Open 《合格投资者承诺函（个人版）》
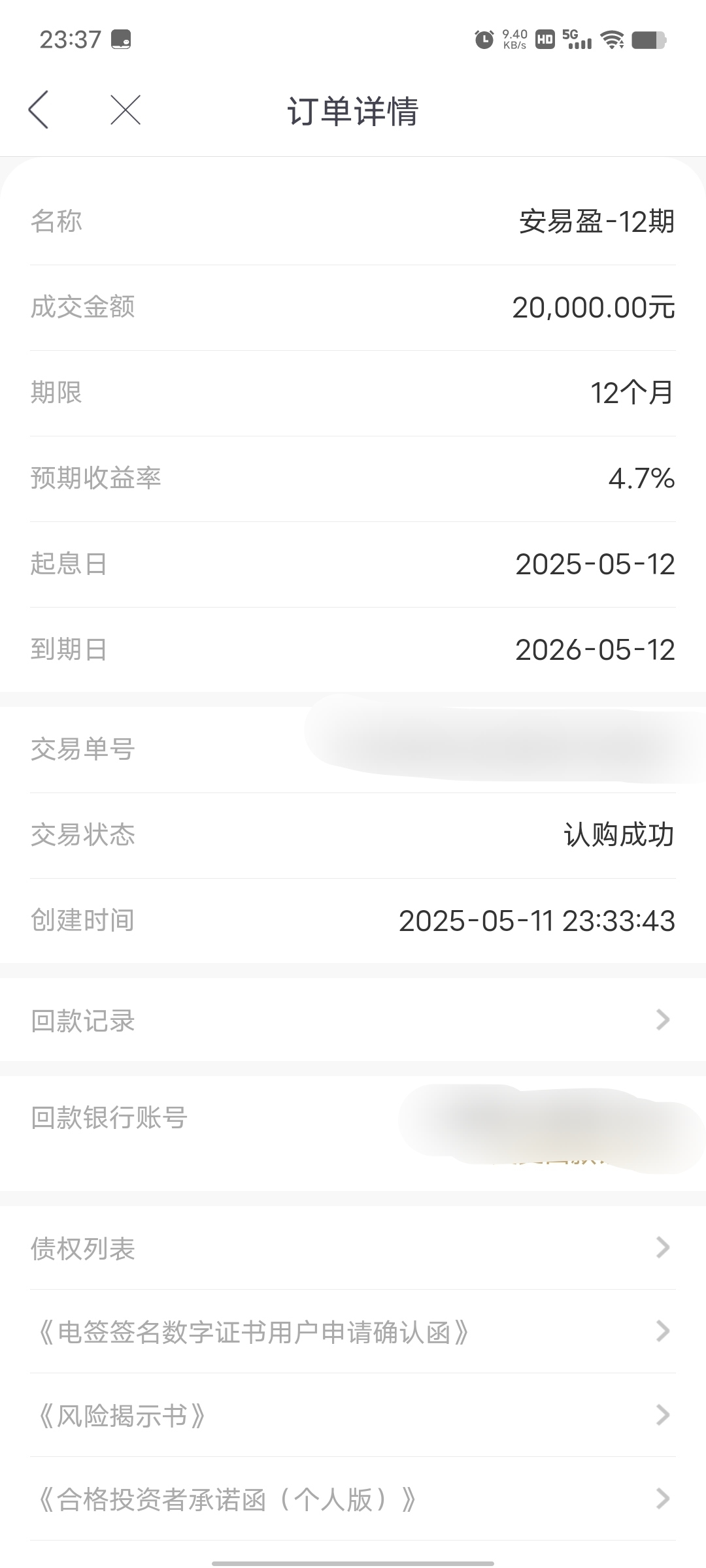Image resolution: width=706 pixels, height=1568 pixels. click(x=353, y=1499)
